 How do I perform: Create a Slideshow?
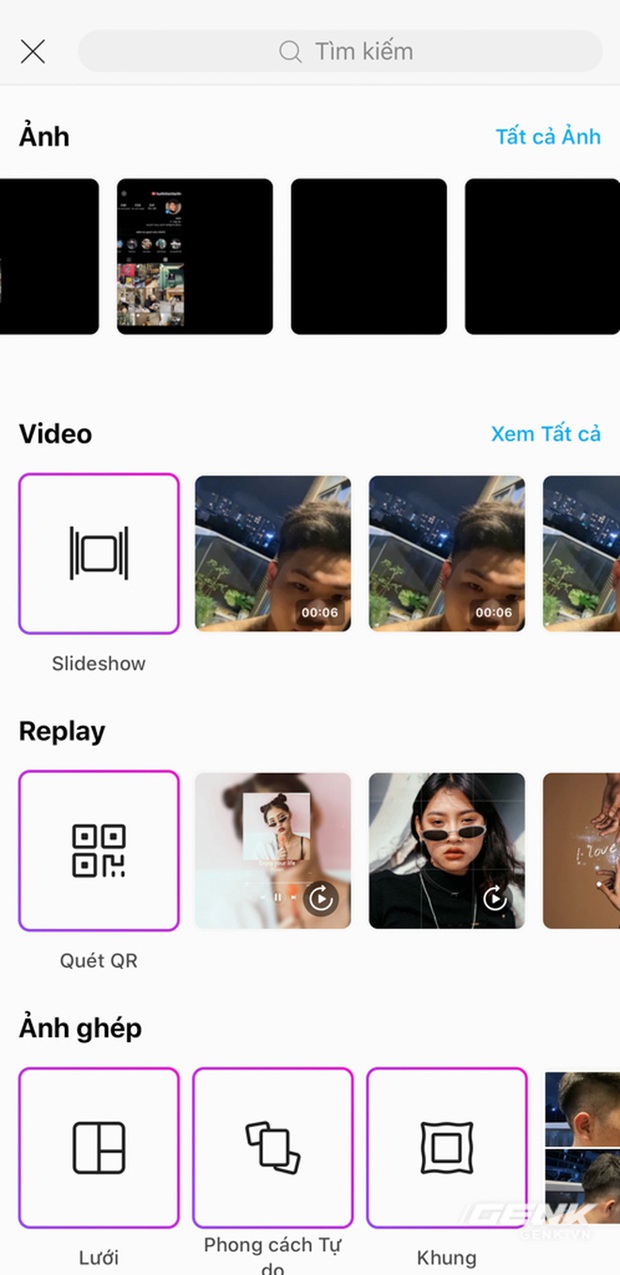pyautogui.click(x=99, y=554)
